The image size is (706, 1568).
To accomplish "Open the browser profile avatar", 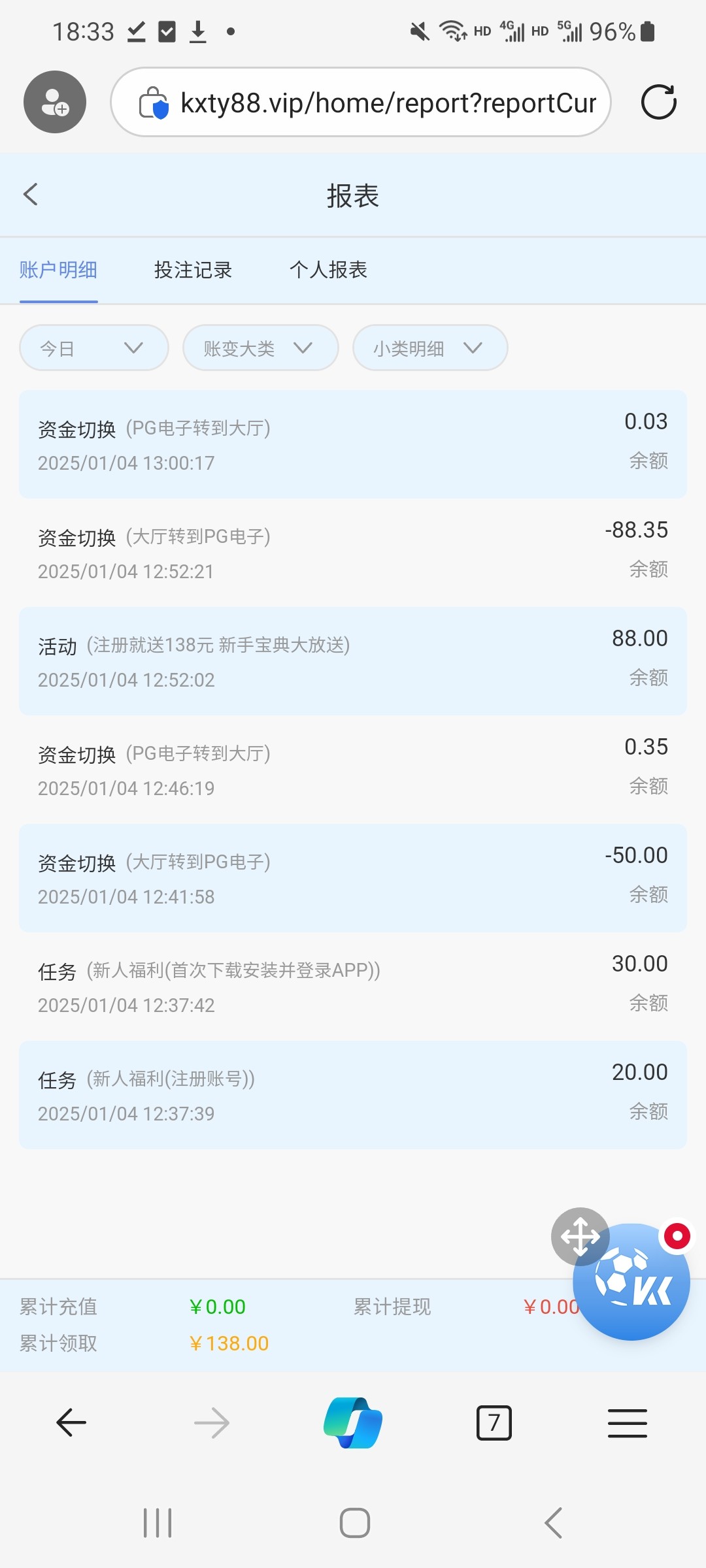I will [x=55, y=102].
